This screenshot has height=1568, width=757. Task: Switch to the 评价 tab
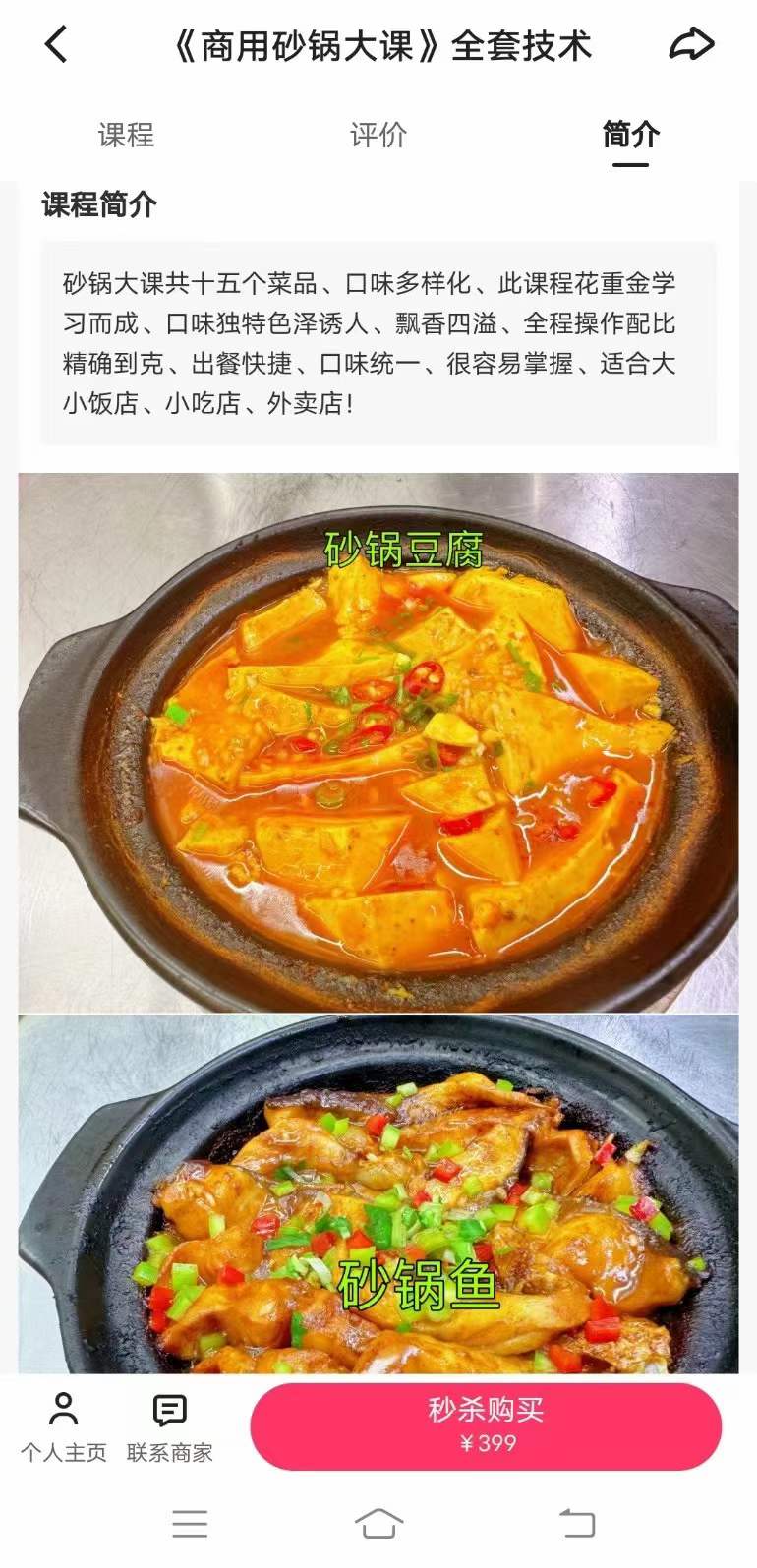click(x=378, y=137)
